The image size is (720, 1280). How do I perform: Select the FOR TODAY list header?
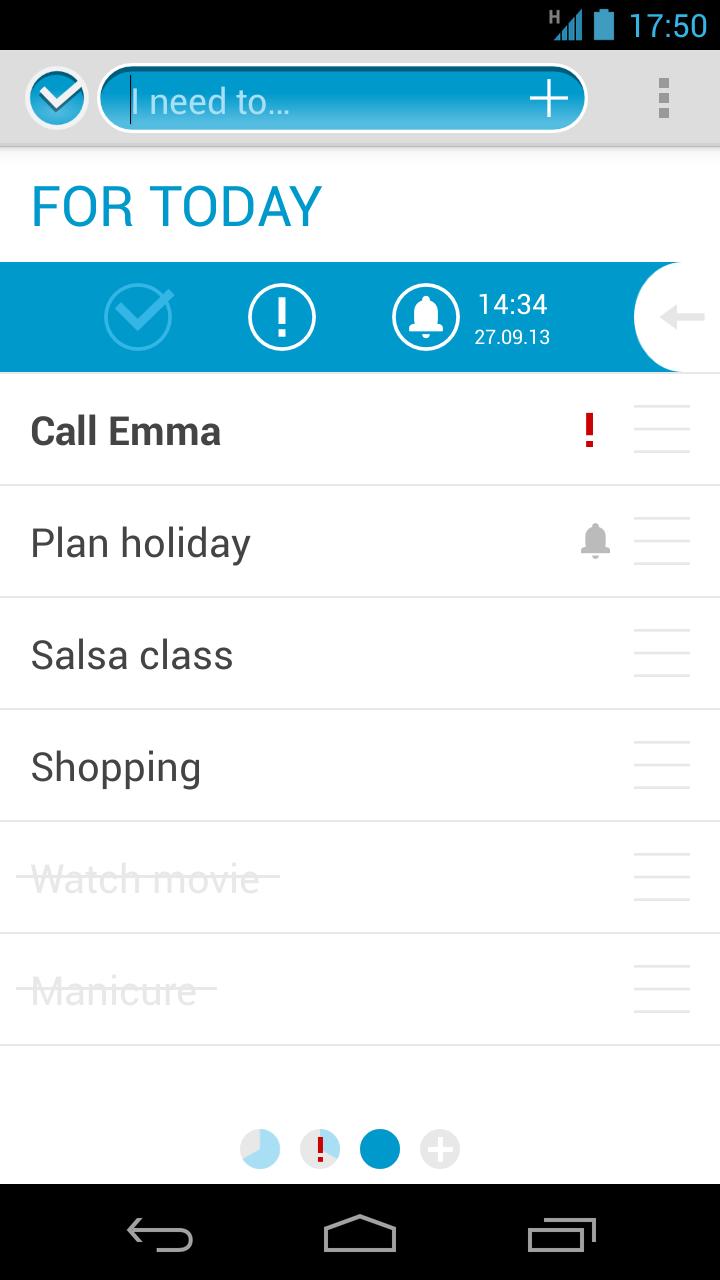[x=175, y=204]
